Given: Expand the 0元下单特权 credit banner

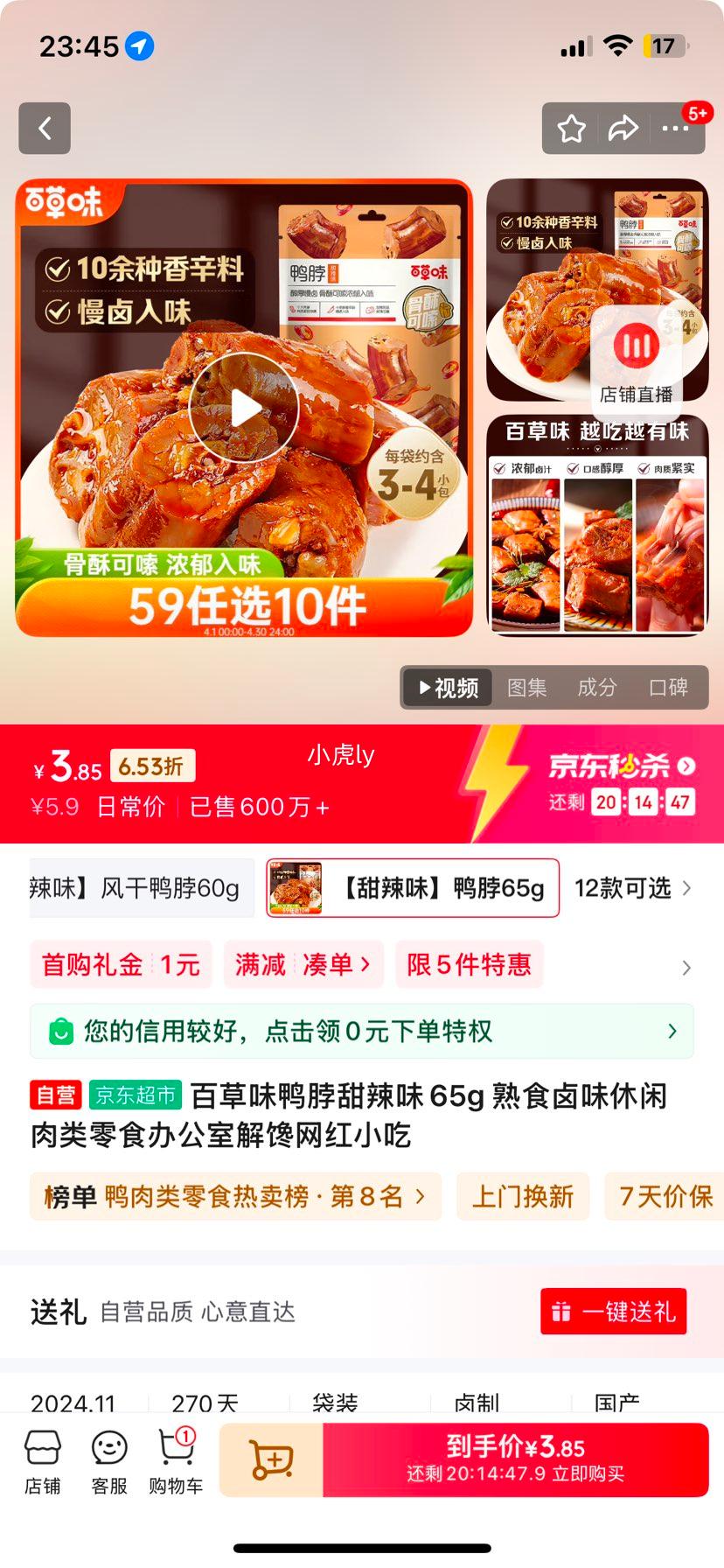Looking at the screenshot, I should click(362, 1031).
